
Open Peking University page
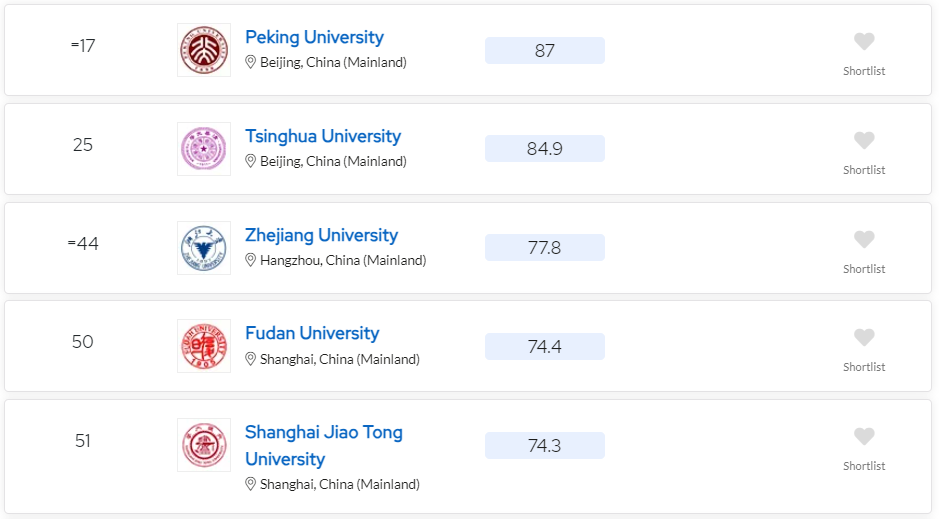(x=314, y=37)
